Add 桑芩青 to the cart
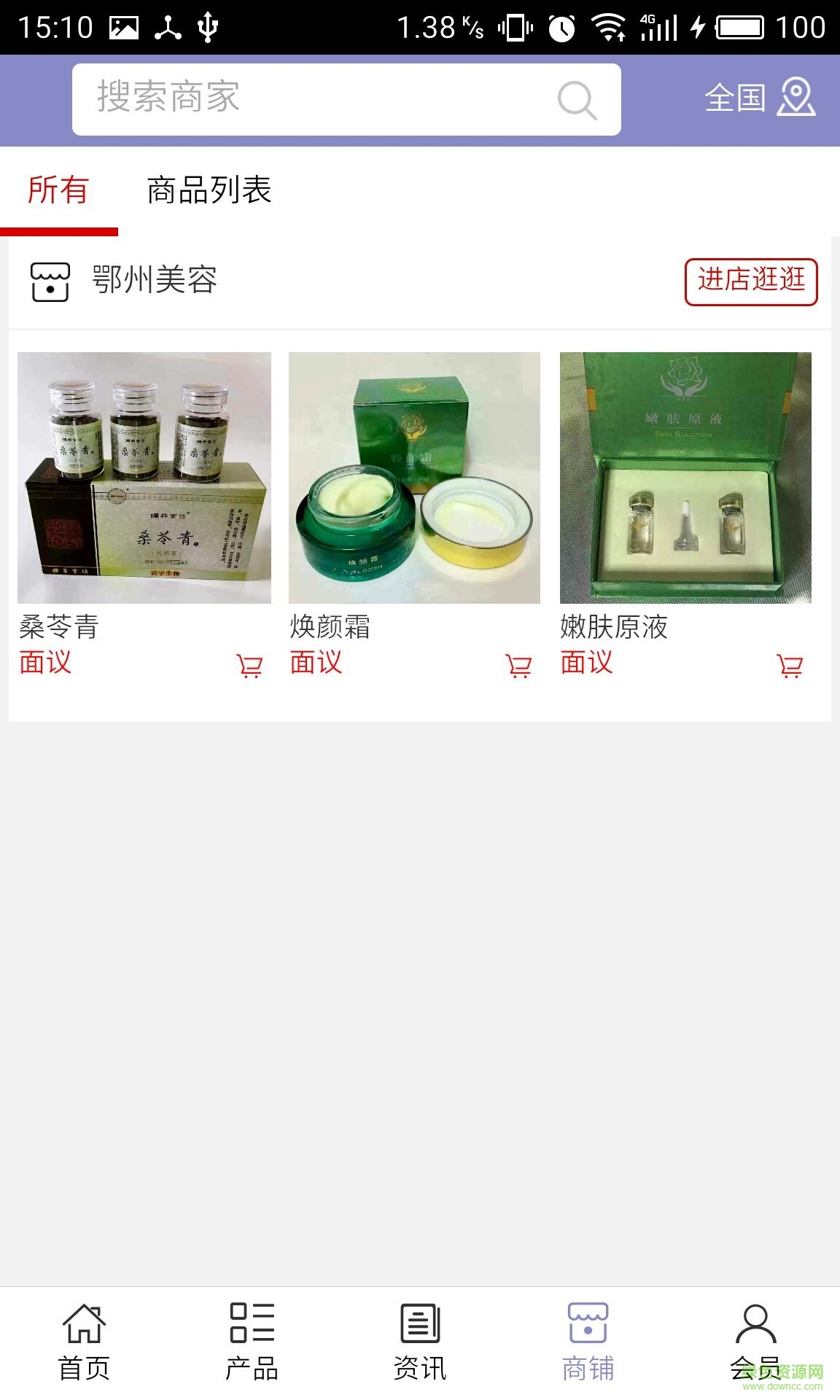The width and height of the screenshot is (840, 1400). [x=249, y=666]
